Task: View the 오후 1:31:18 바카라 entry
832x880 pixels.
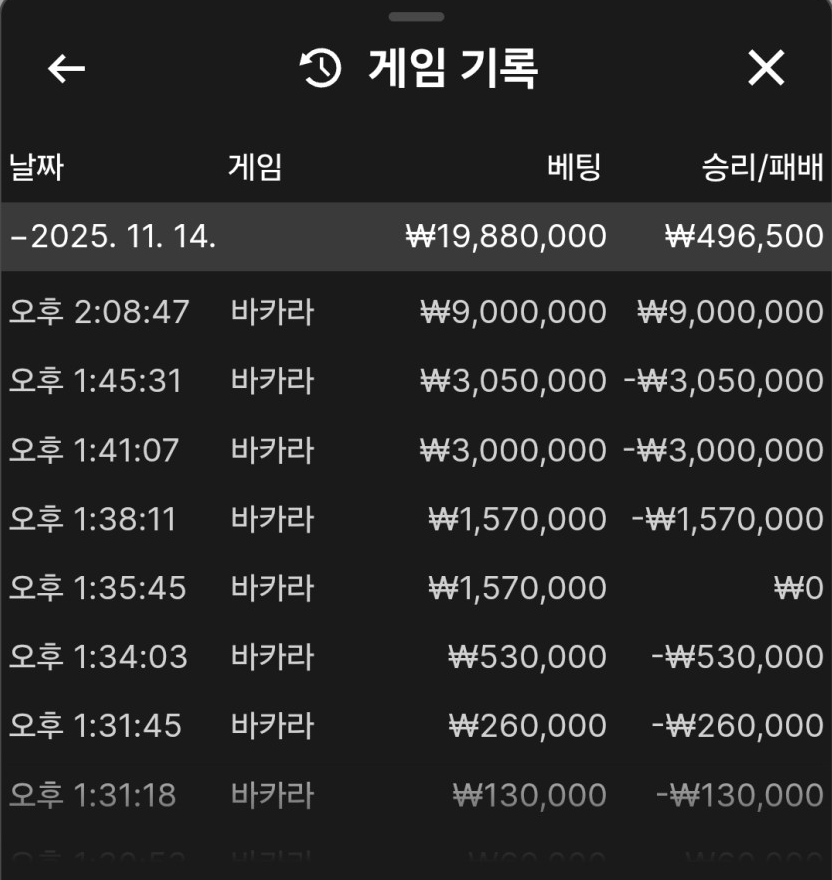Action: pyautogui.click(x=416, y=795)
